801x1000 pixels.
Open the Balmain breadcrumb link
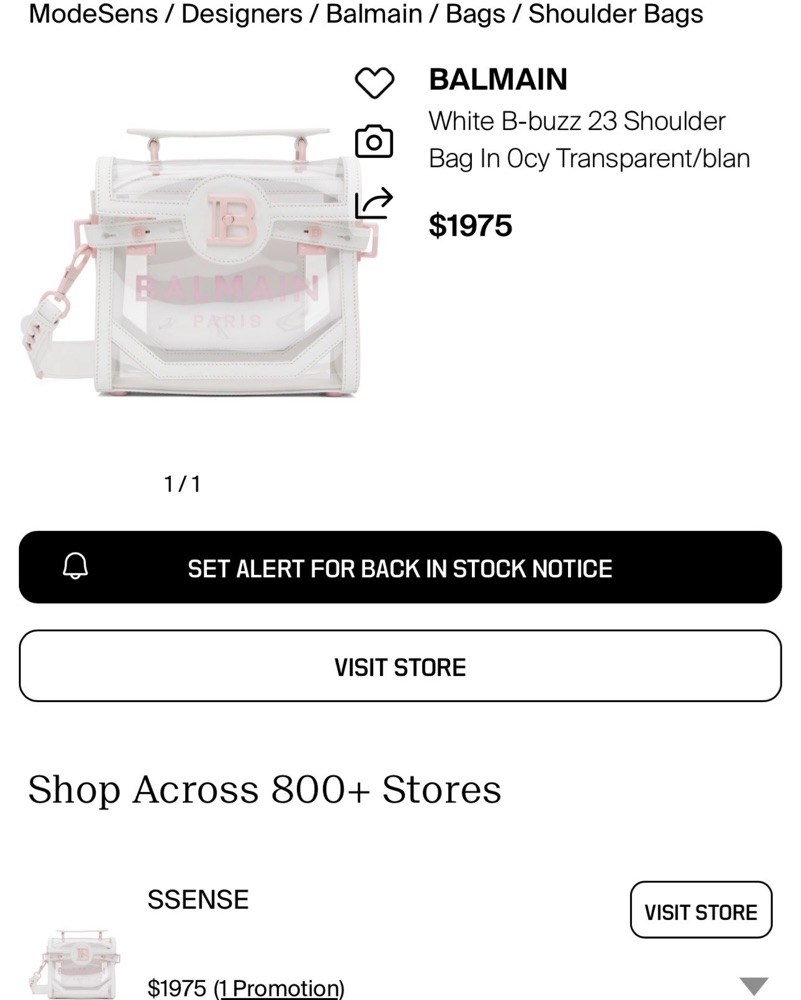click(374, 14)
